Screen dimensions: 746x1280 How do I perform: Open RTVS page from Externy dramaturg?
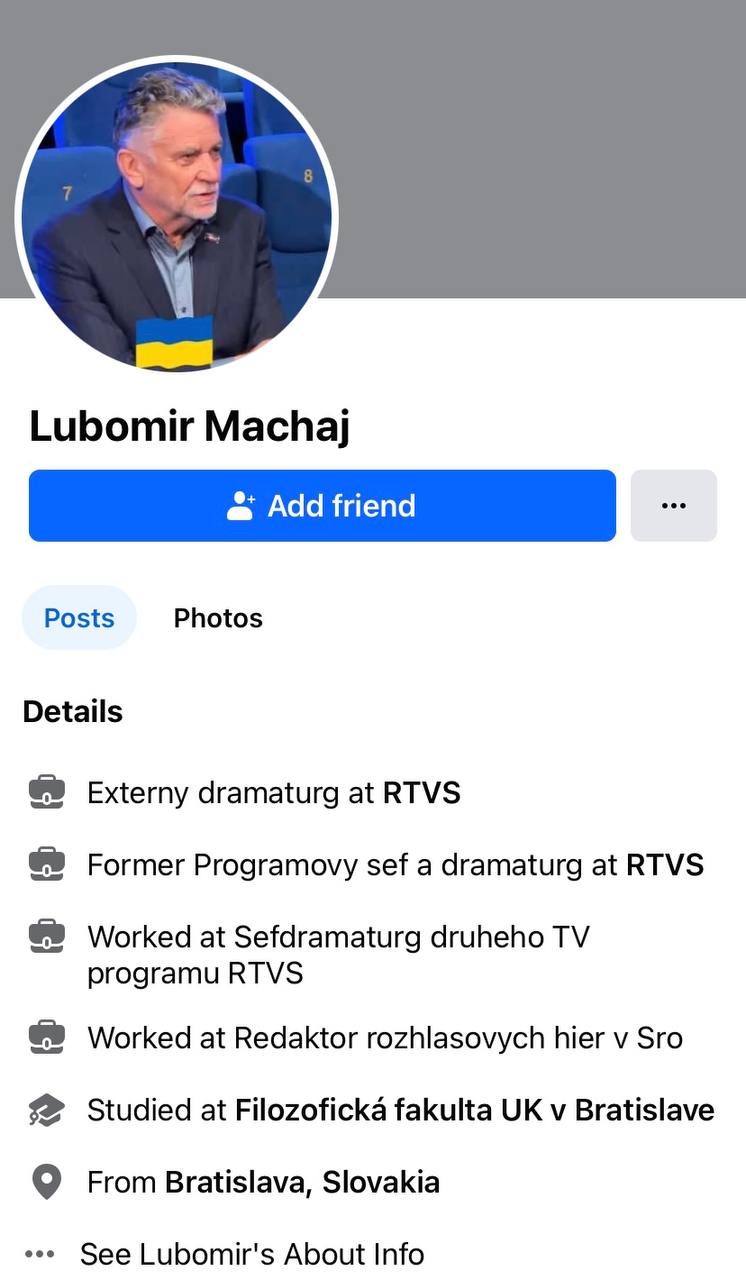click(421, 793)
